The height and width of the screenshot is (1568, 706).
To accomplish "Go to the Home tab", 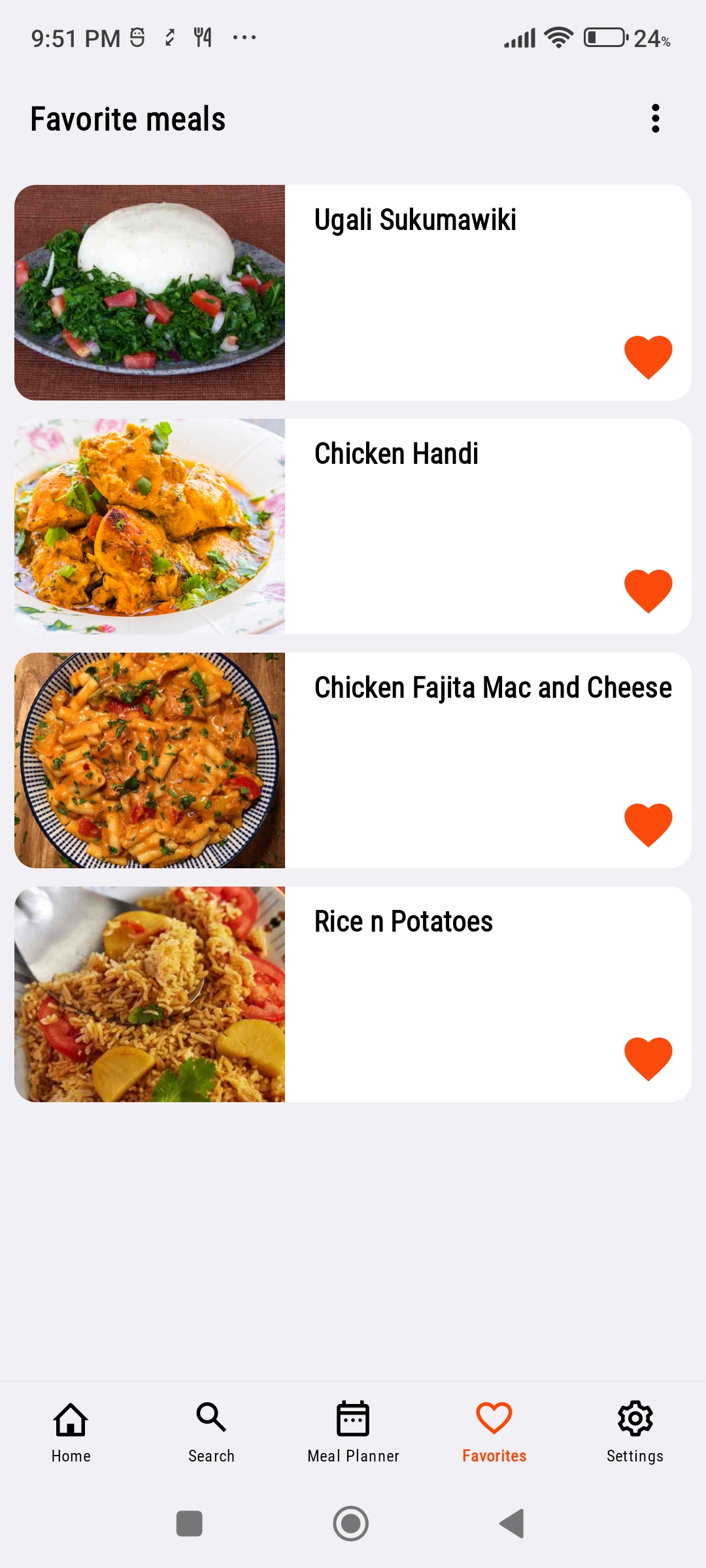I will click(71, 1431).
